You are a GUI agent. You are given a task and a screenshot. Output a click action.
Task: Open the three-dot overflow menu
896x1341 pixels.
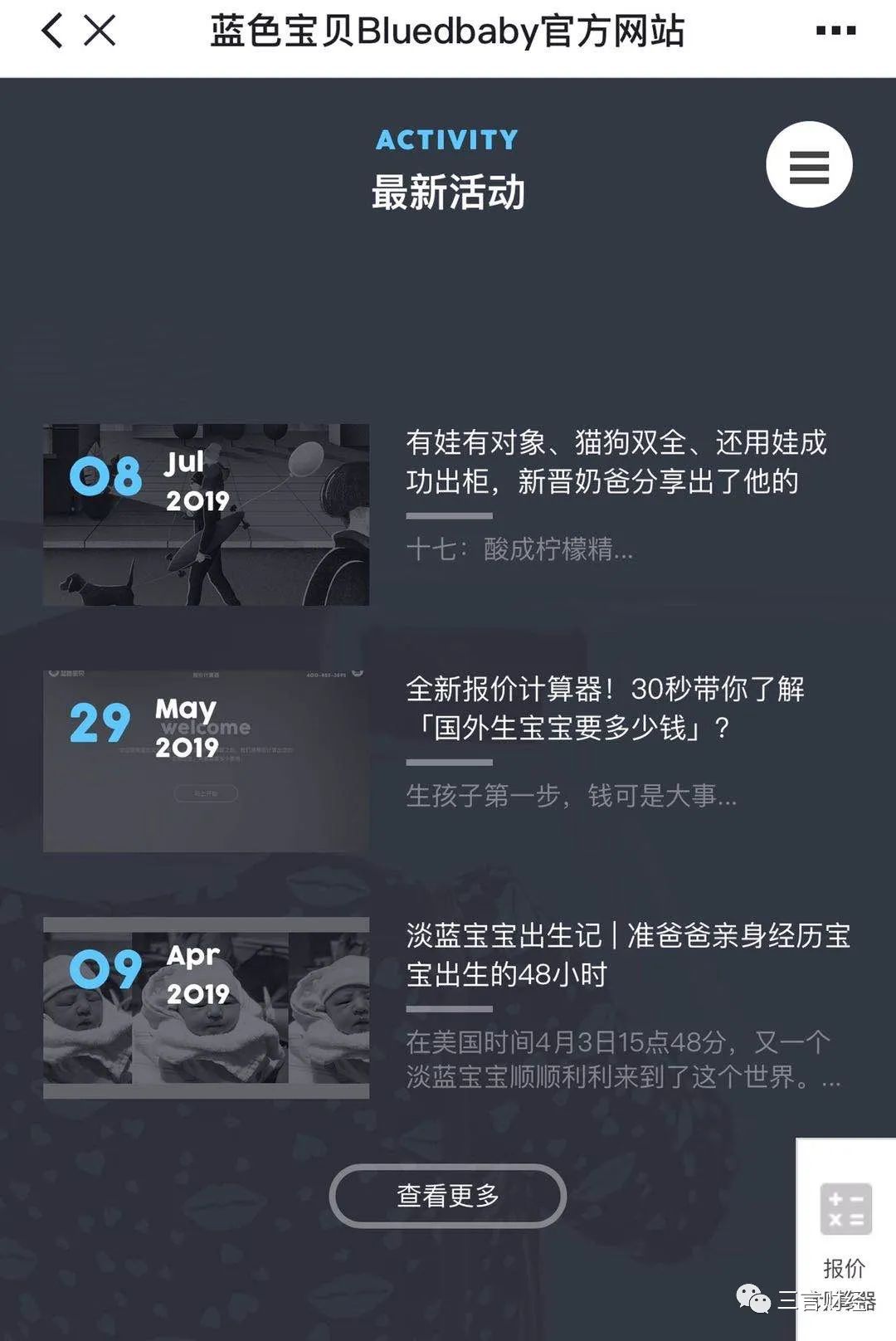(835, 32)
